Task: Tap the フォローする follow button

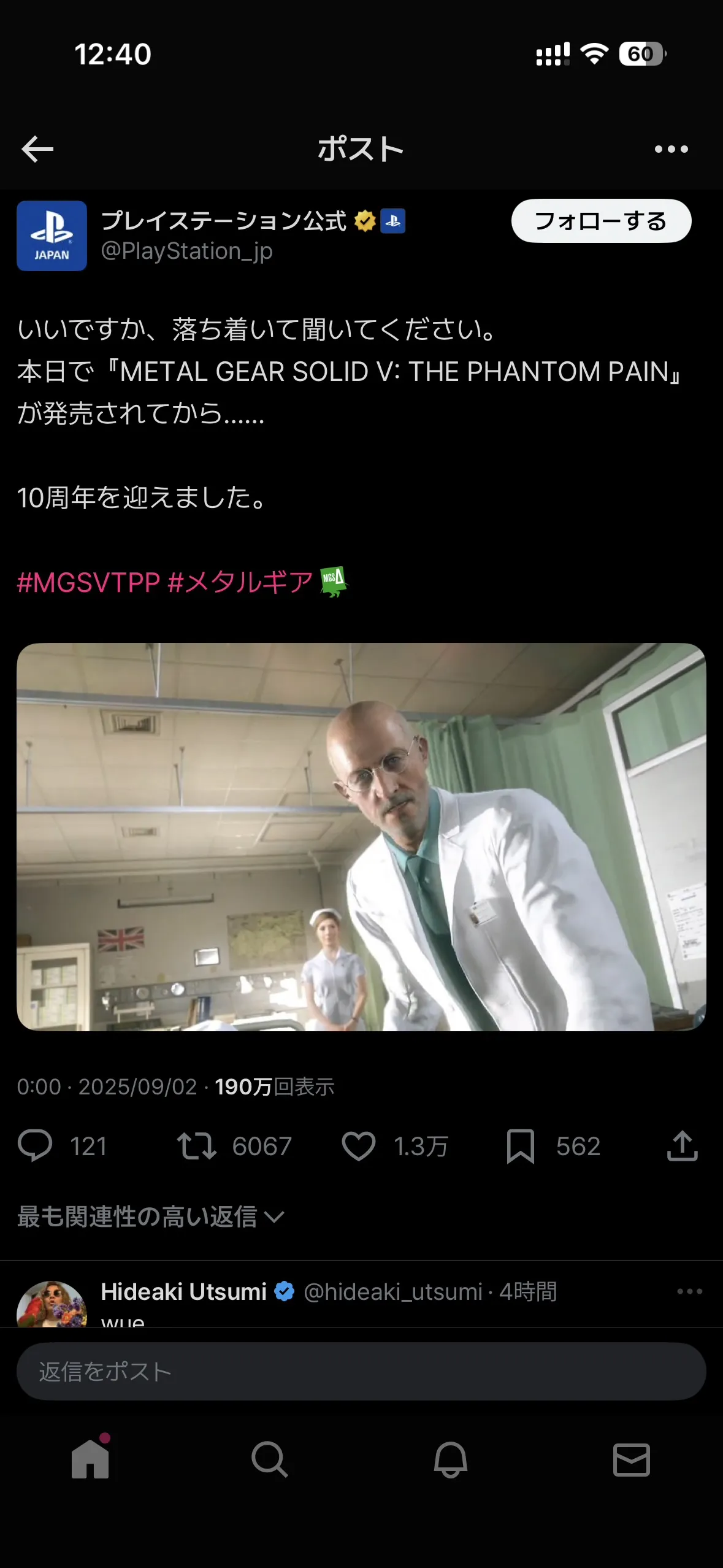Action: pos(601,221)
